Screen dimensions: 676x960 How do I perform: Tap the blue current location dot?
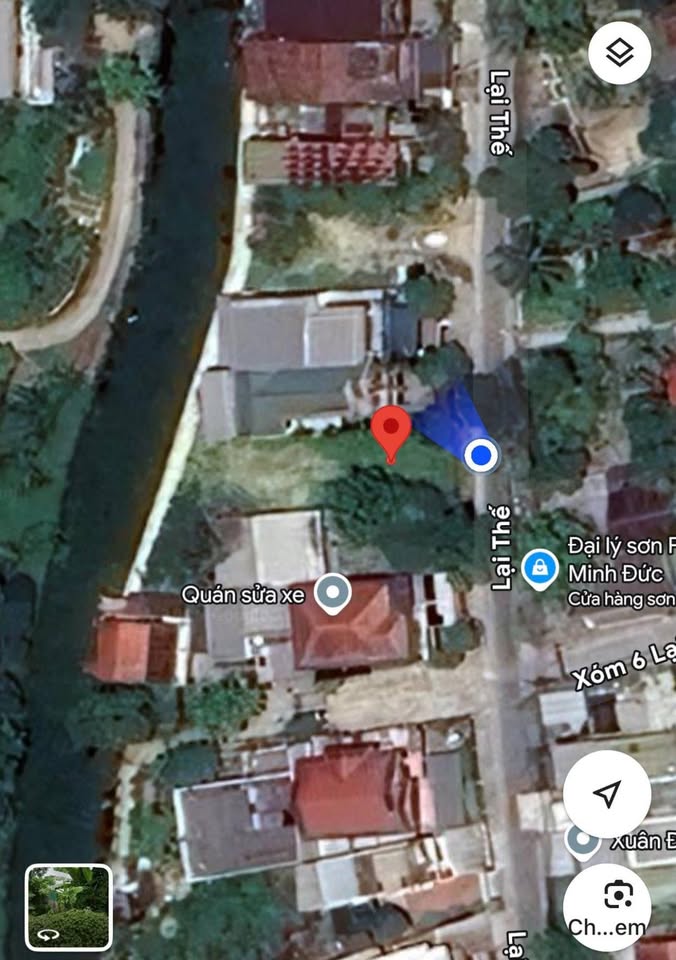click(482, 455)
